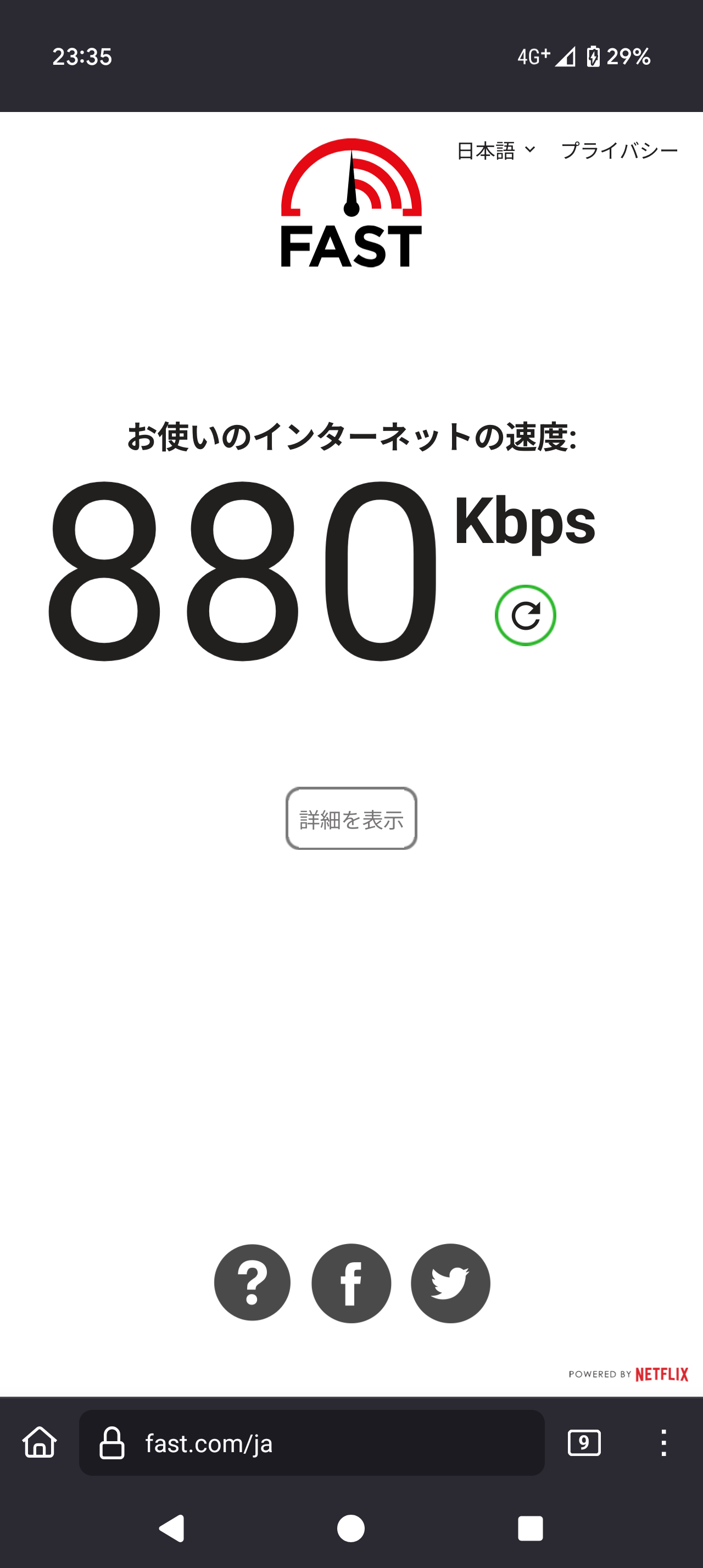Tap the 詳細を表示 button
This screenshot has width=703, height=1568.
pyautogui.click(x=351, y=819)
